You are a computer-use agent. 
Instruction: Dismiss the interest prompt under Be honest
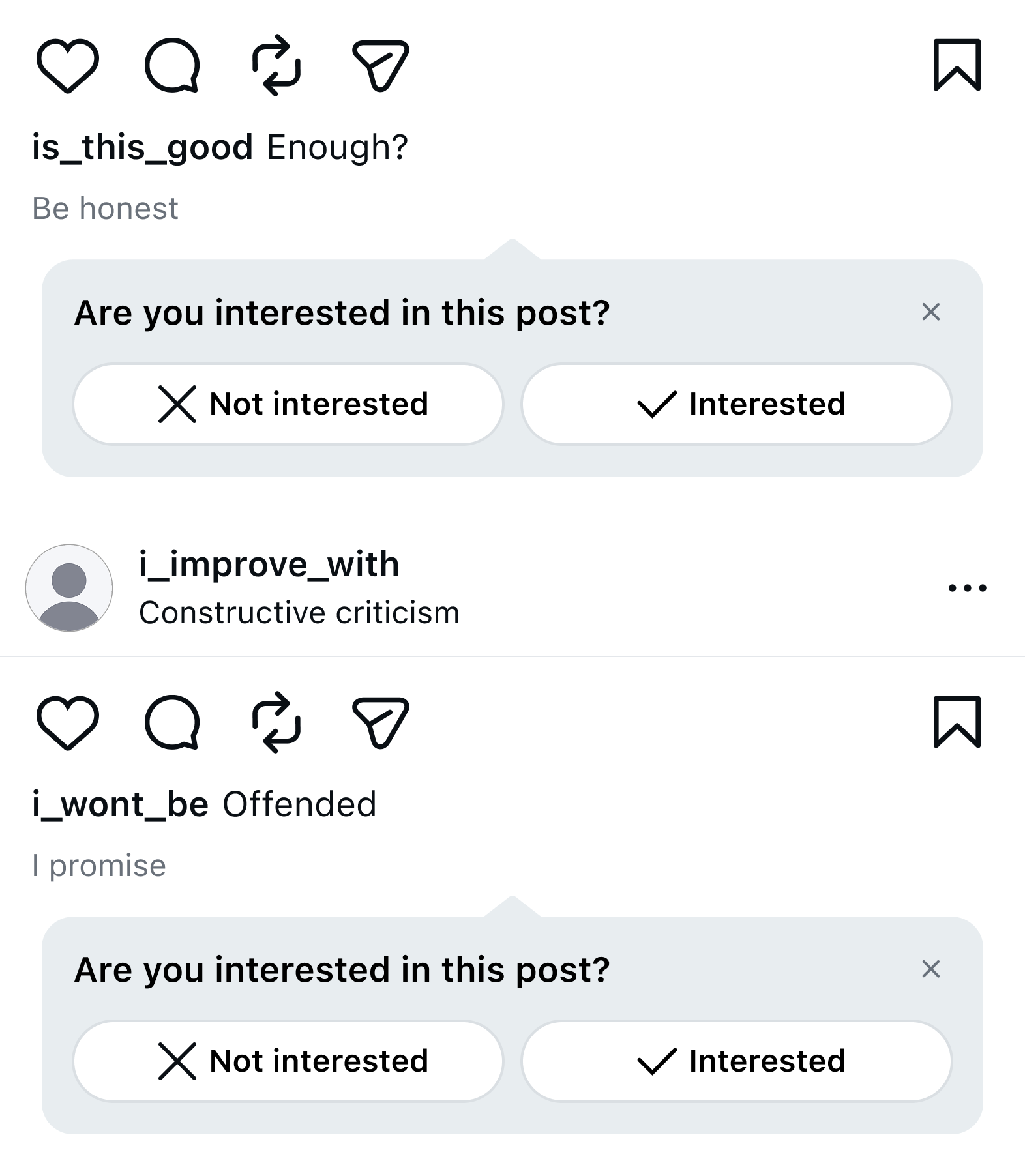(x=930, y=312)
